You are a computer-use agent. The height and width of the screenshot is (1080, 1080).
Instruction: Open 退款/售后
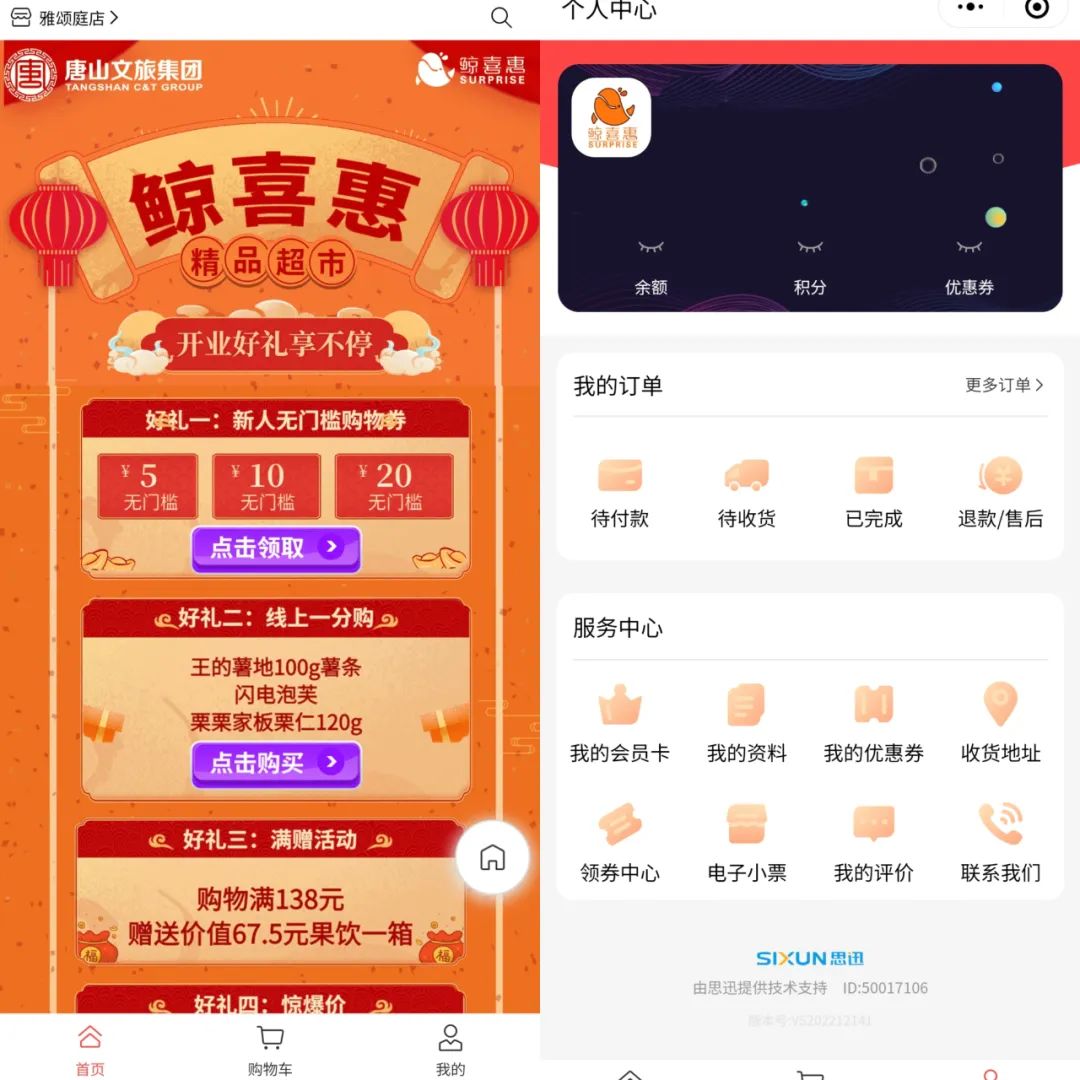tap(1000, 490)
